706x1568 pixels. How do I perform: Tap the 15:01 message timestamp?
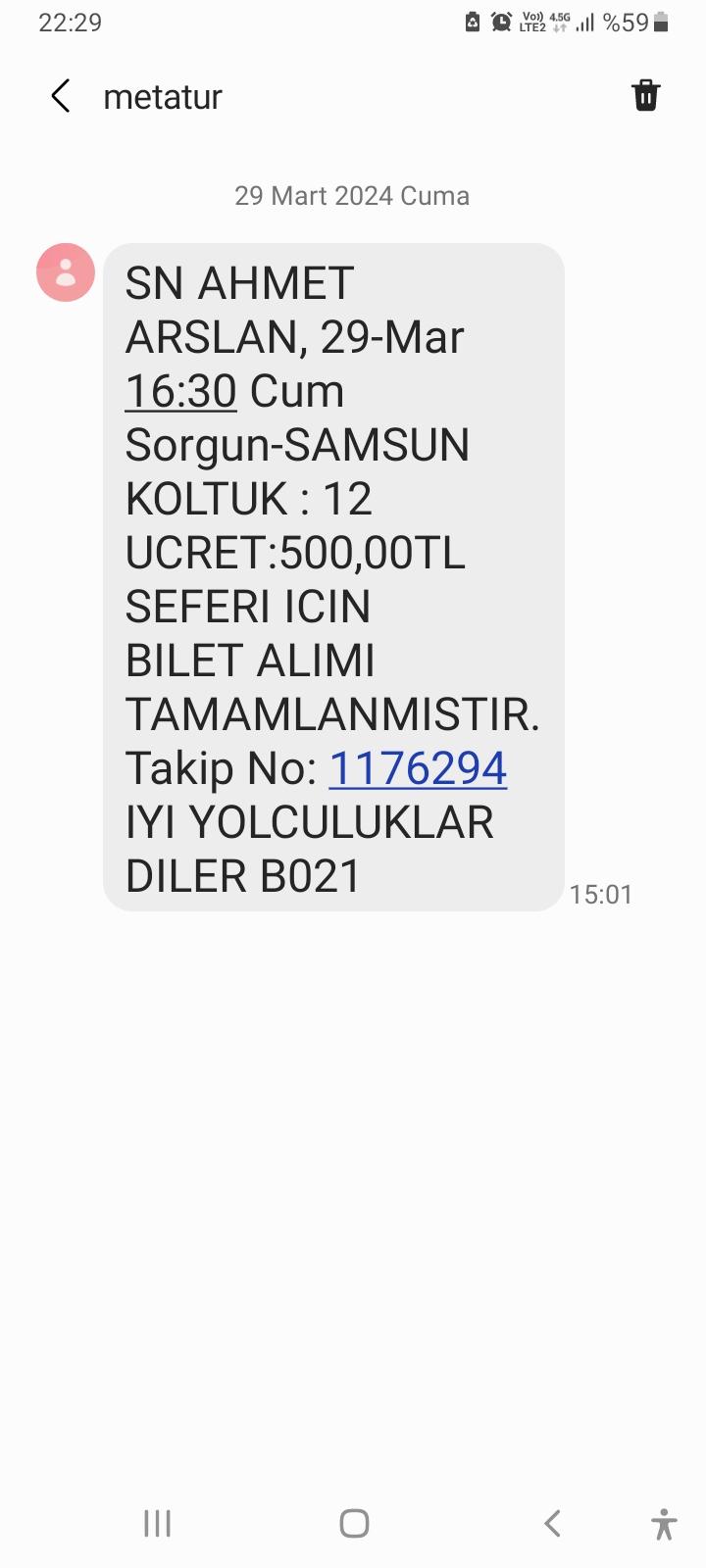pos(602,893)
